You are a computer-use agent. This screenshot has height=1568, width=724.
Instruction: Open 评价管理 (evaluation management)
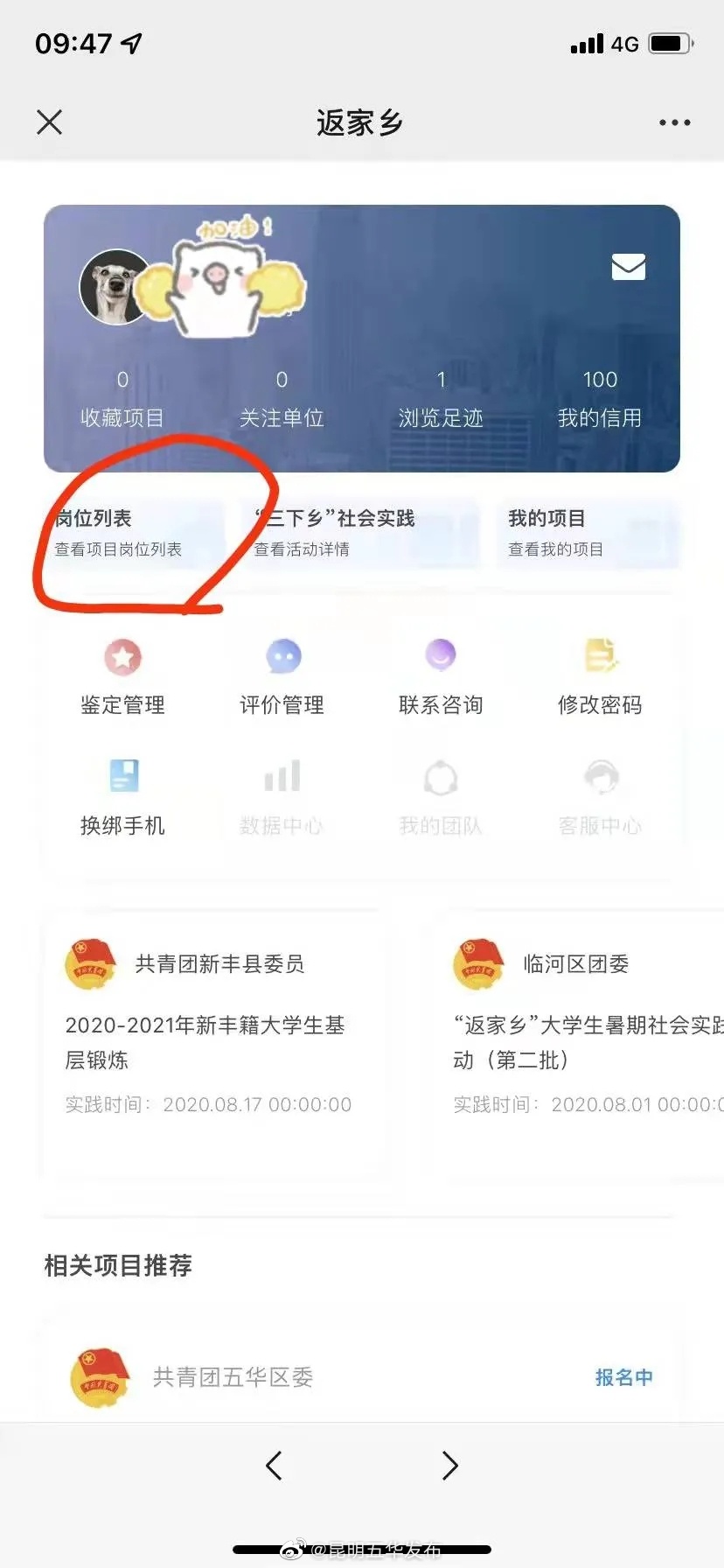[281, 674]
